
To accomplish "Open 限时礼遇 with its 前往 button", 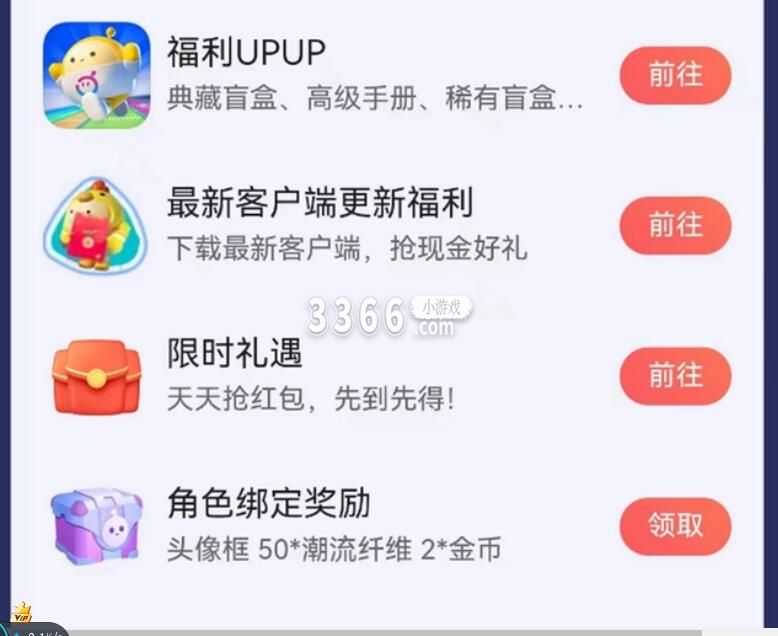I will [x=675, y=375].
